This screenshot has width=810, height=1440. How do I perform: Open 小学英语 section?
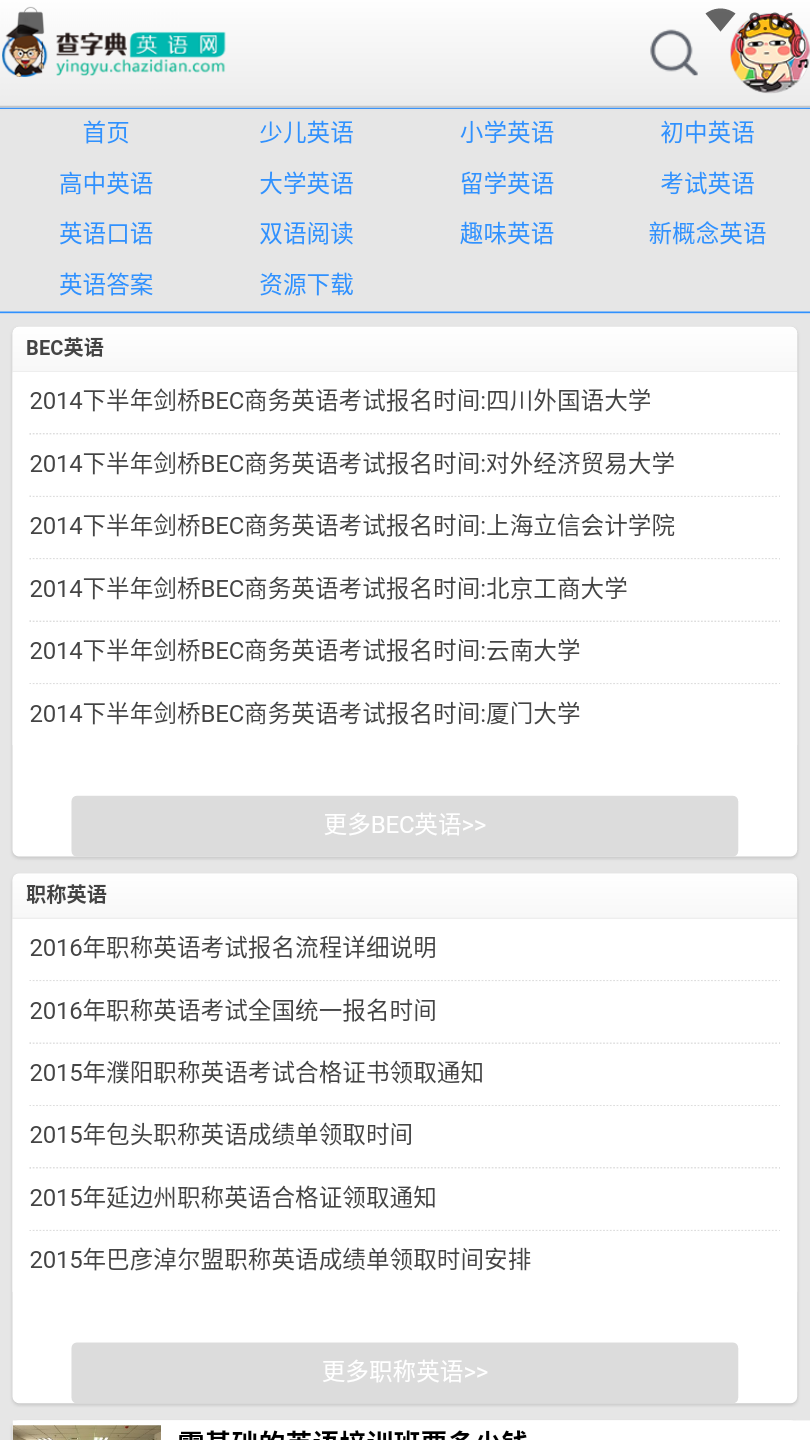[507, 133]
